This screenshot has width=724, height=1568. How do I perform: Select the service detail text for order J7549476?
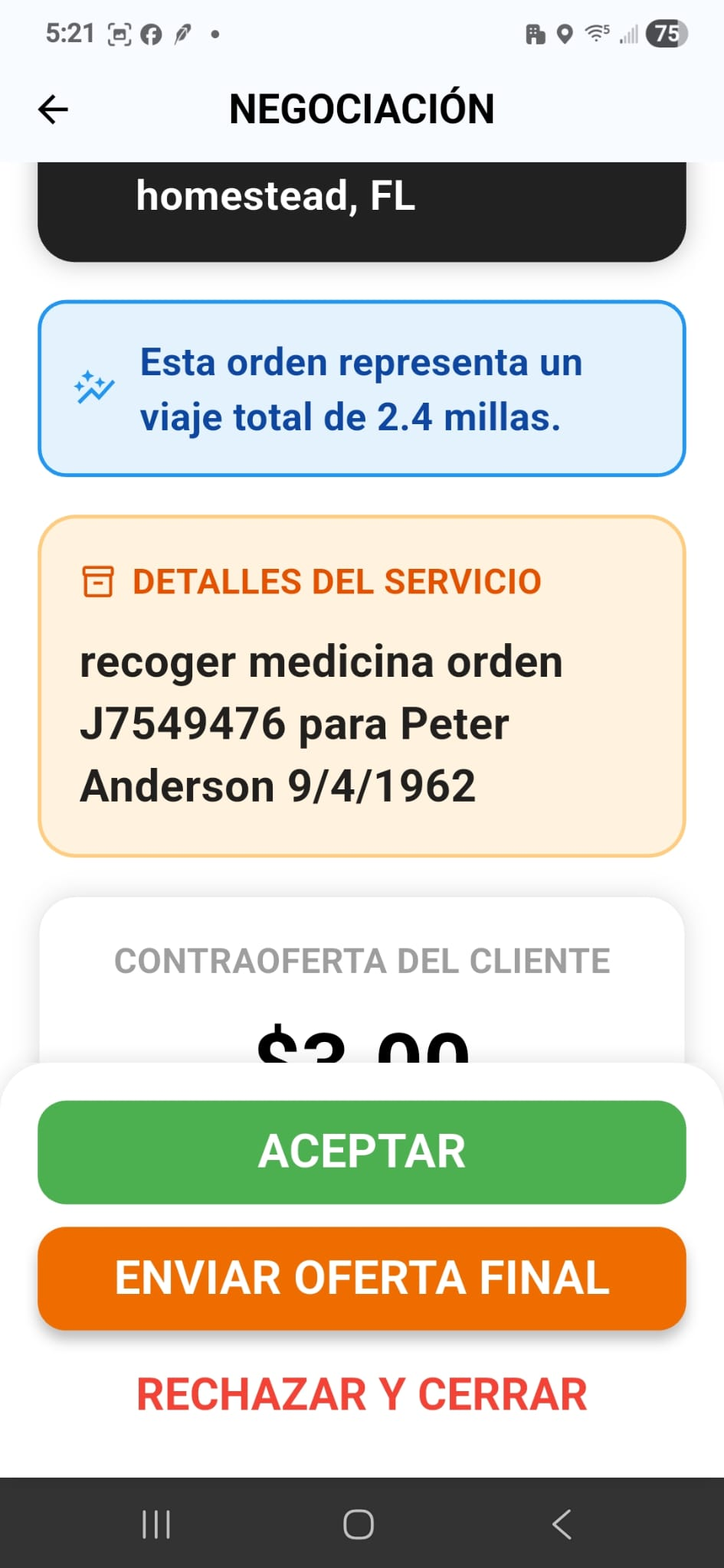pyautogui.click(x=322, y=723)
